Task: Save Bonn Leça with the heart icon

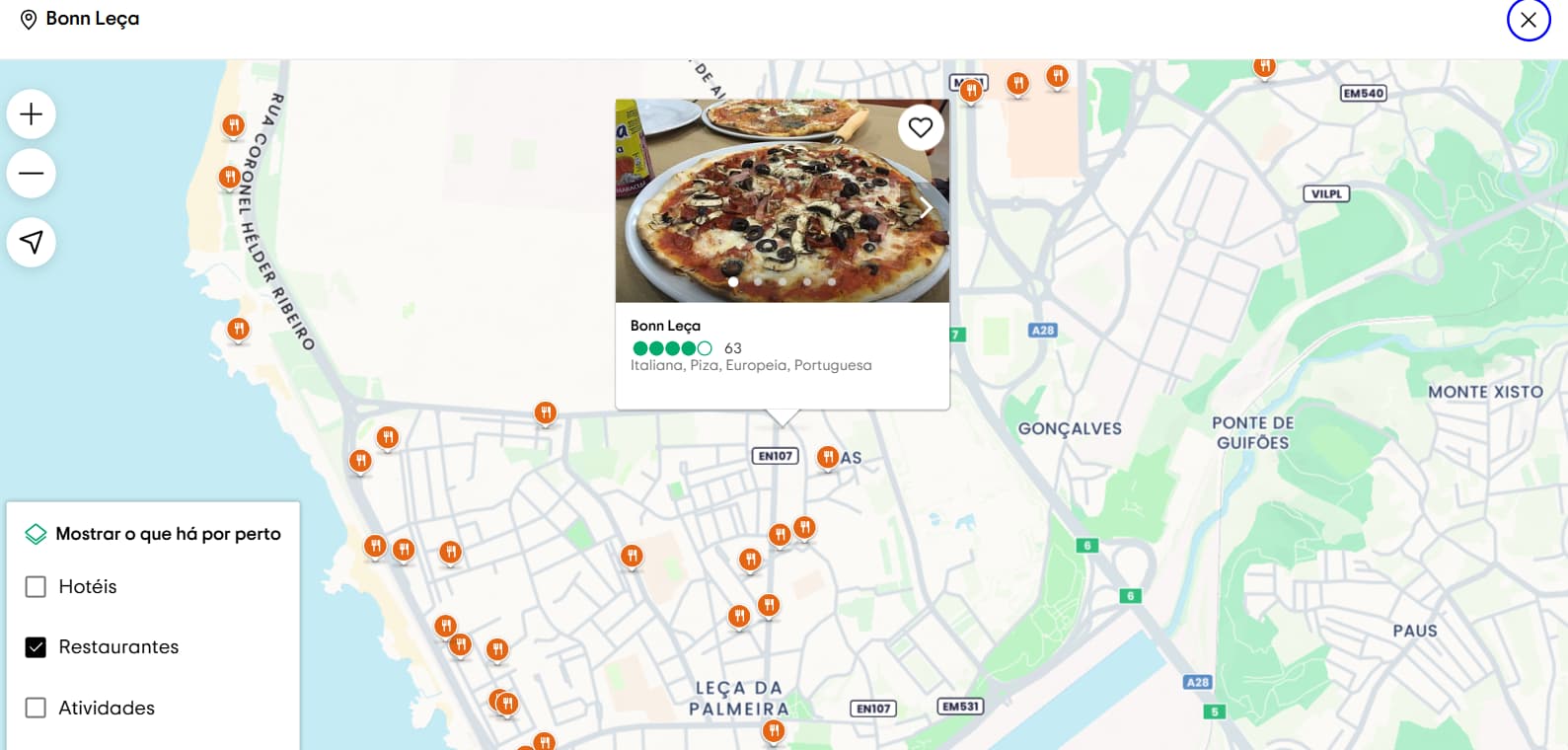Action: (920, 127)
